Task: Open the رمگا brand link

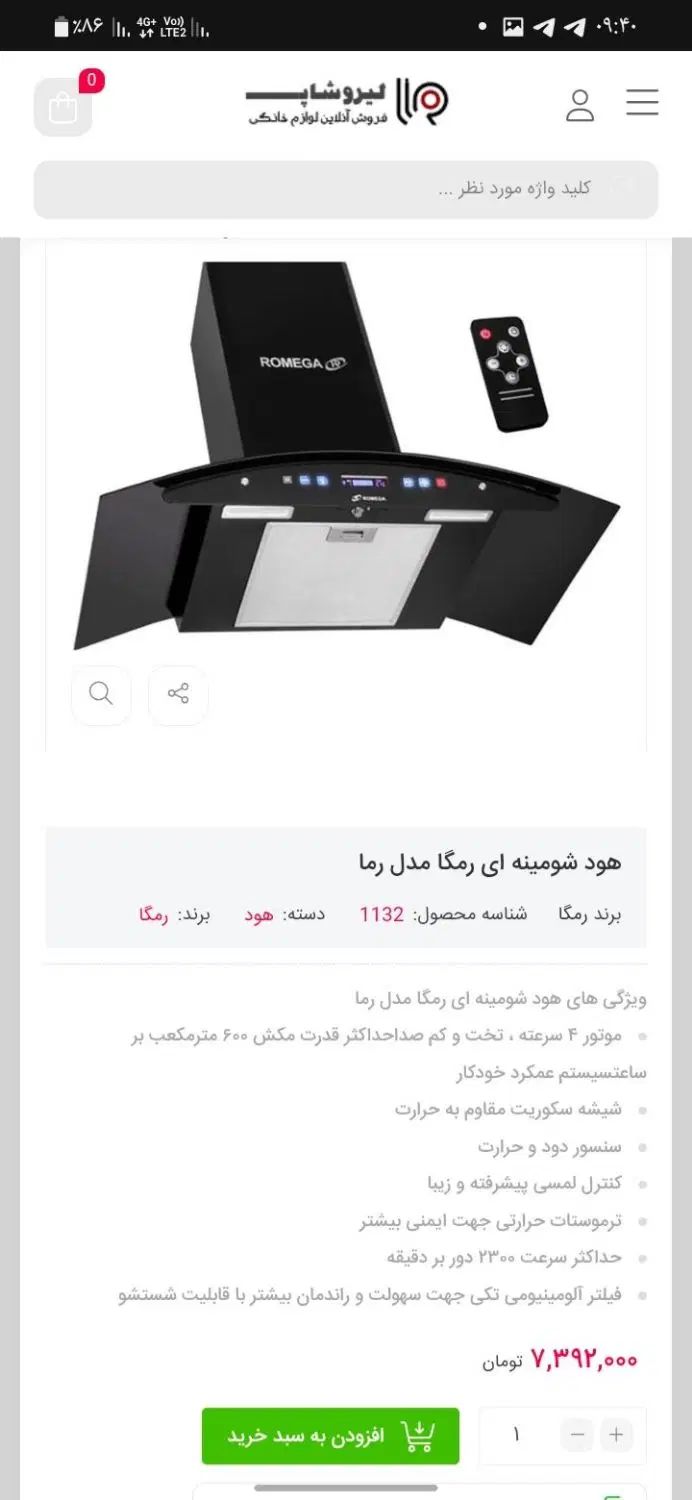Action: coord(153,914)
